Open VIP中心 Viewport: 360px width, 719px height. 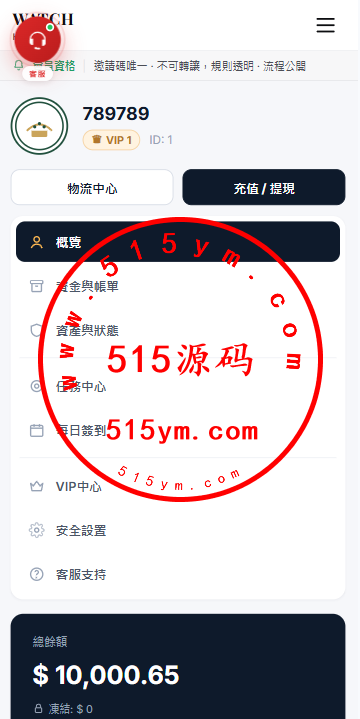178,487
